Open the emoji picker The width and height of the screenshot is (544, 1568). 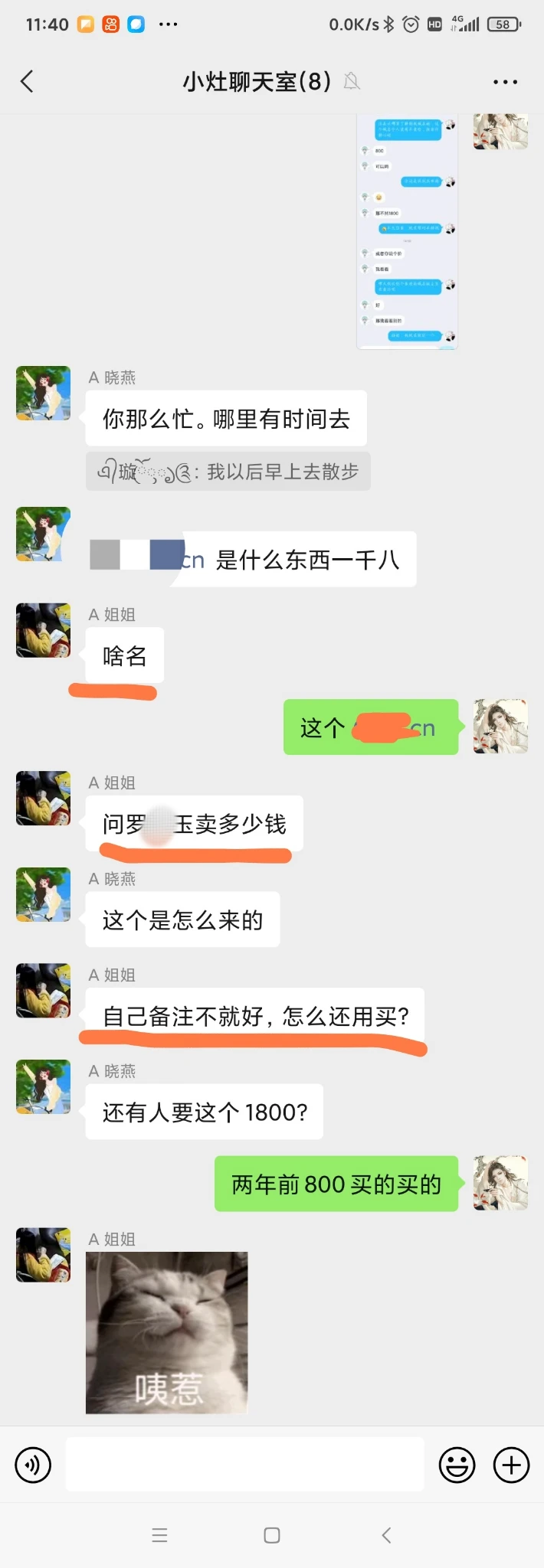coord(457,1465)
